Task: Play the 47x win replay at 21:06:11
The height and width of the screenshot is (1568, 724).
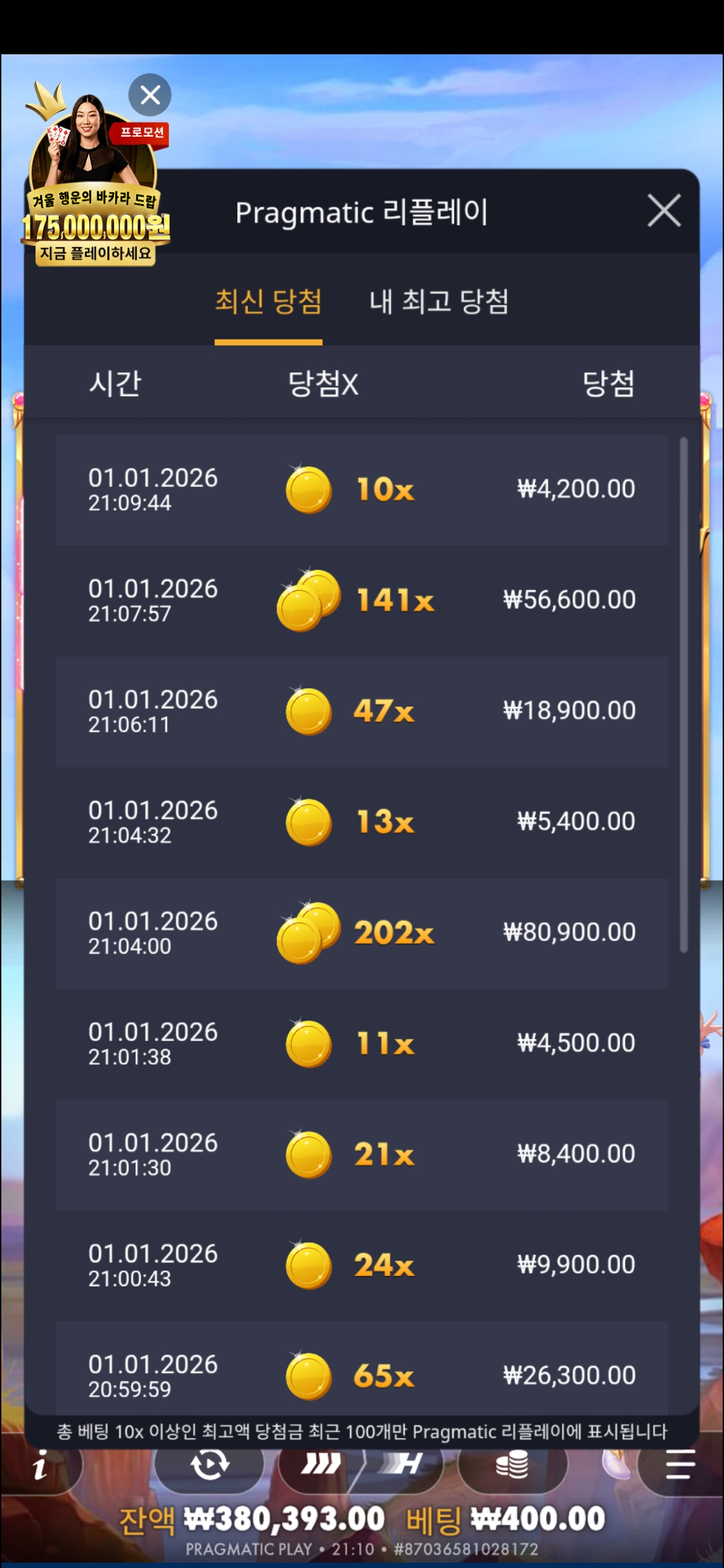Action: pos(362,711)
